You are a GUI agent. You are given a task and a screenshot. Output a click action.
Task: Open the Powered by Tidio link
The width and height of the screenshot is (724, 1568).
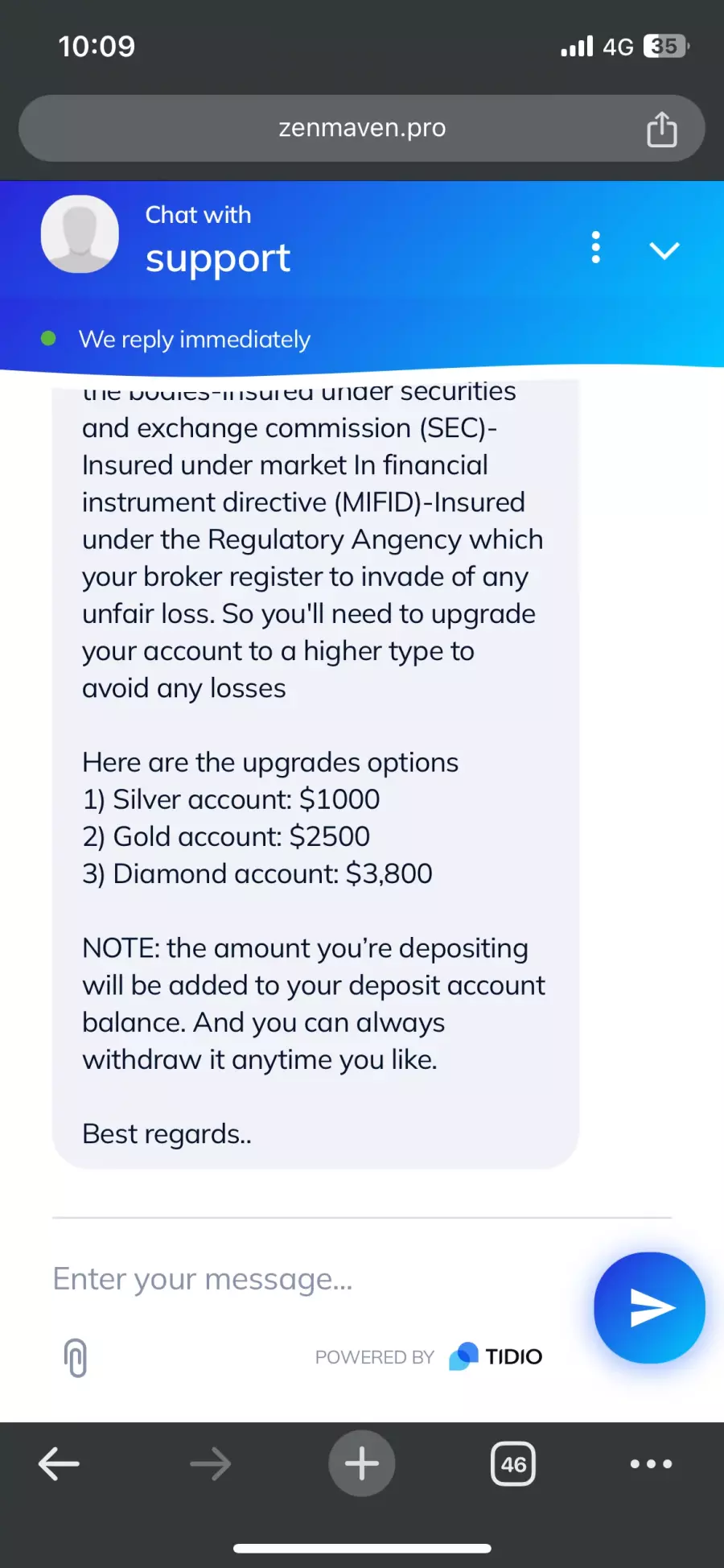click(429, 1357)
